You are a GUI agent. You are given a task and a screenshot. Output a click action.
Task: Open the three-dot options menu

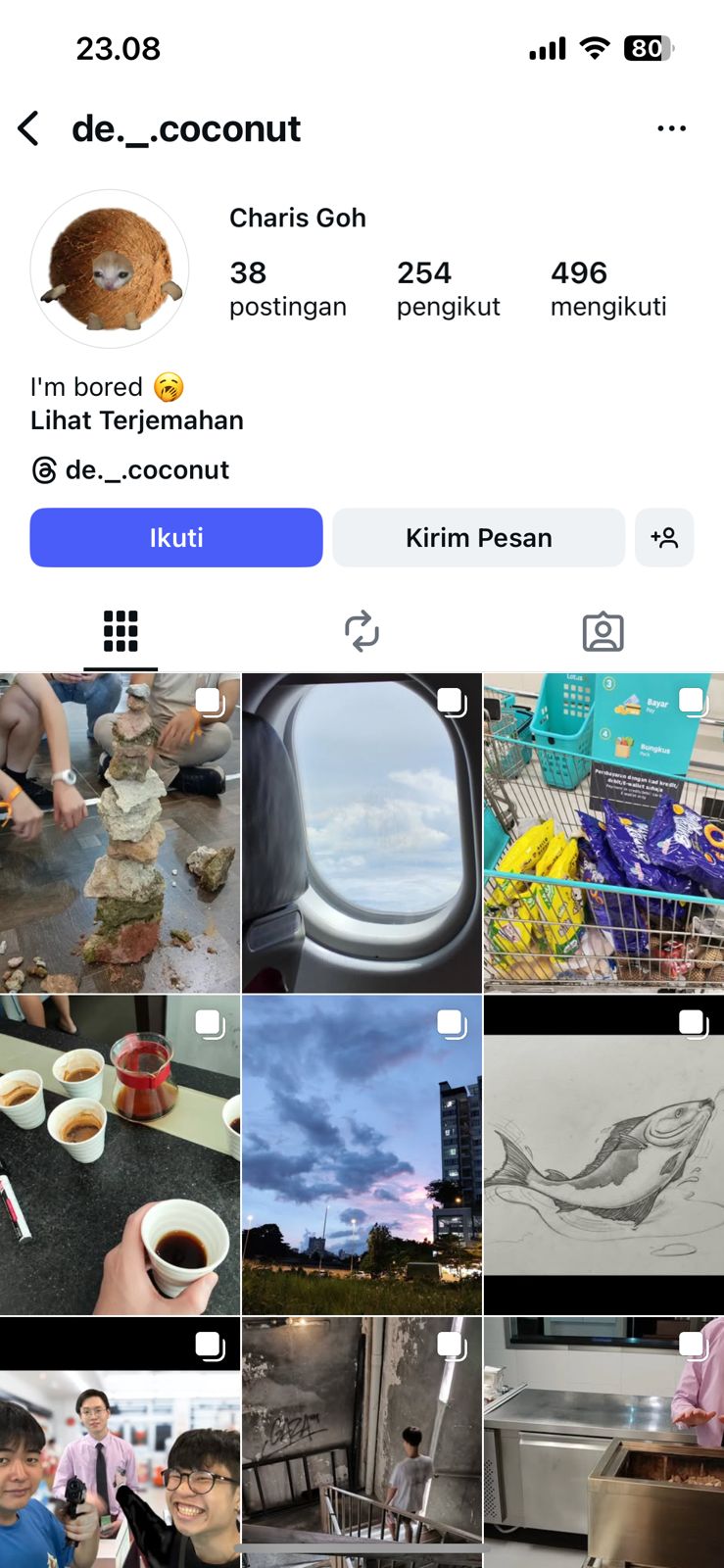[x=671, y=128]
